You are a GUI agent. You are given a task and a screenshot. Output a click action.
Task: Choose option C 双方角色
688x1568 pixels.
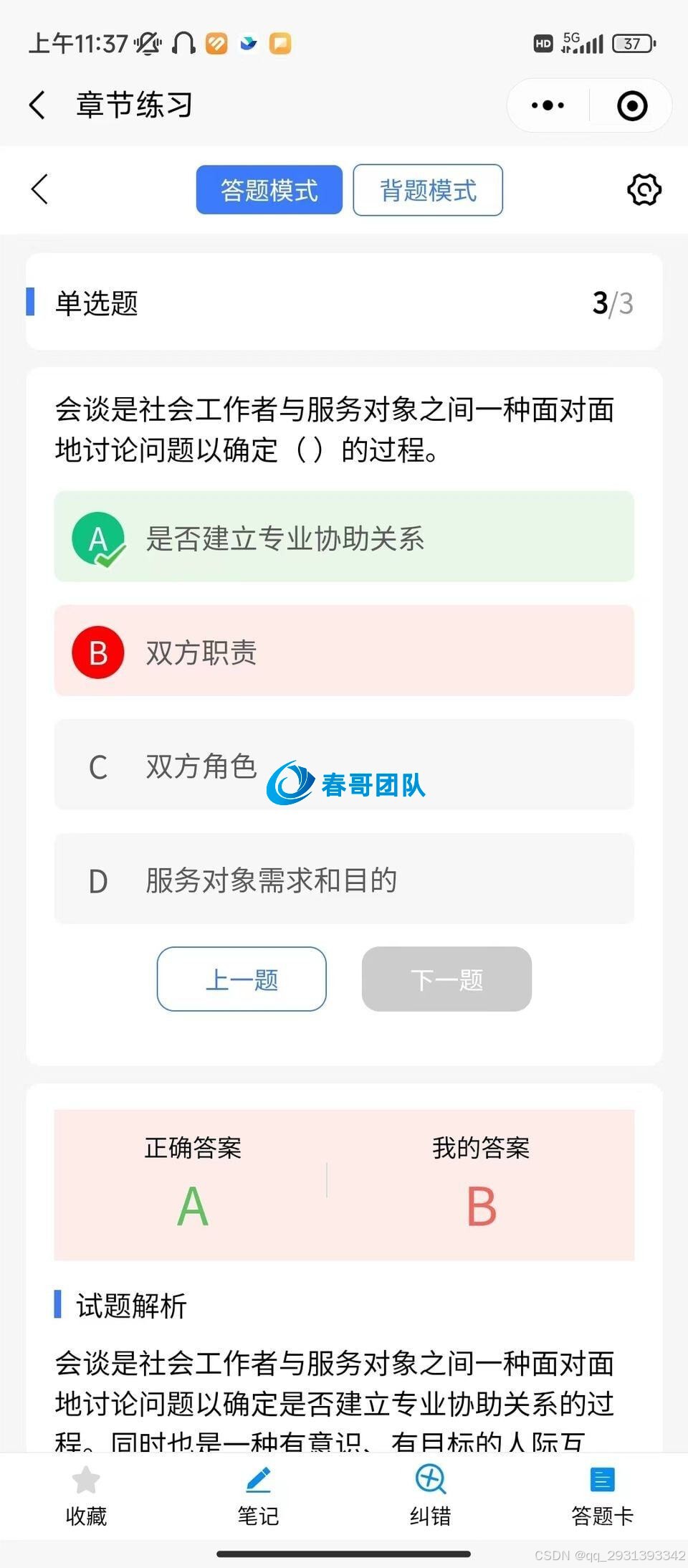click(344, 765)
